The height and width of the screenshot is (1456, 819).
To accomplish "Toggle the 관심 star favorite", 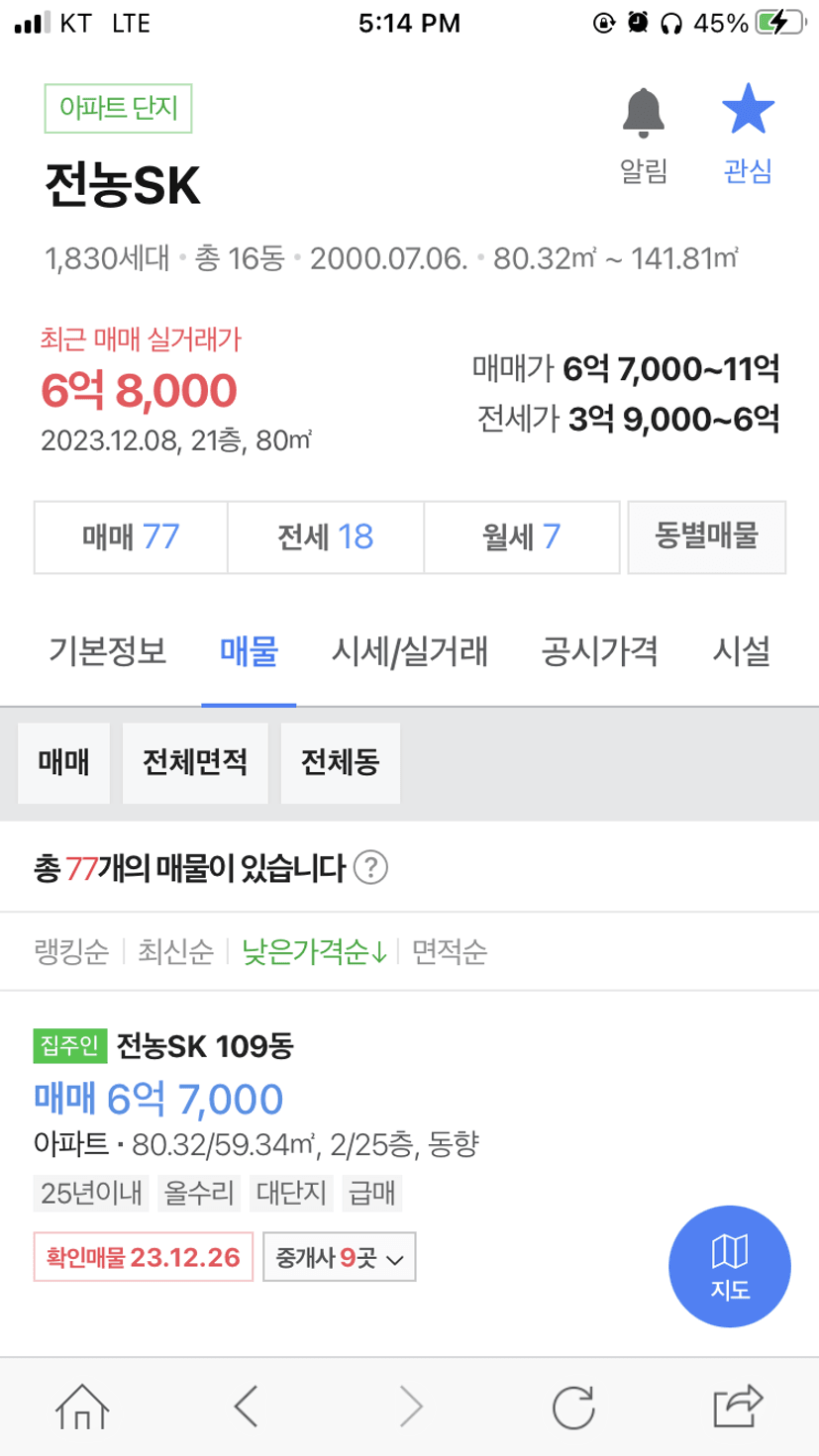I will click(748, 136).
